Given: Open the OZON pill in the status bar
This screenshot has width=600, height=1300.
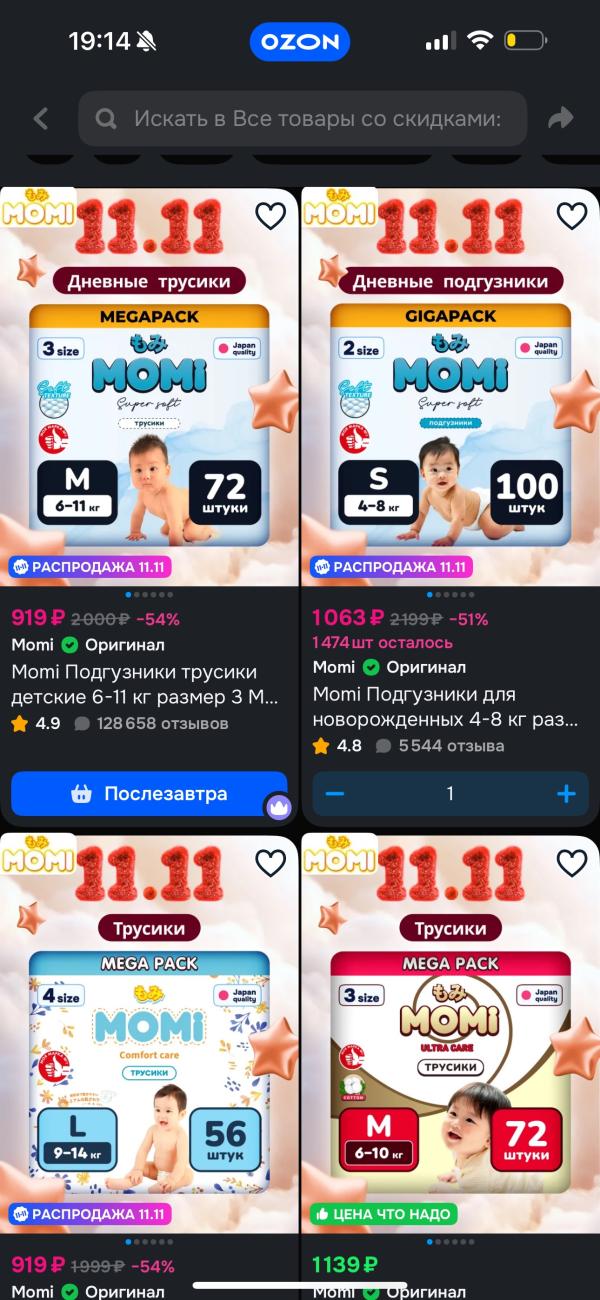Looking at the screenshot, I should pos(300,42).
